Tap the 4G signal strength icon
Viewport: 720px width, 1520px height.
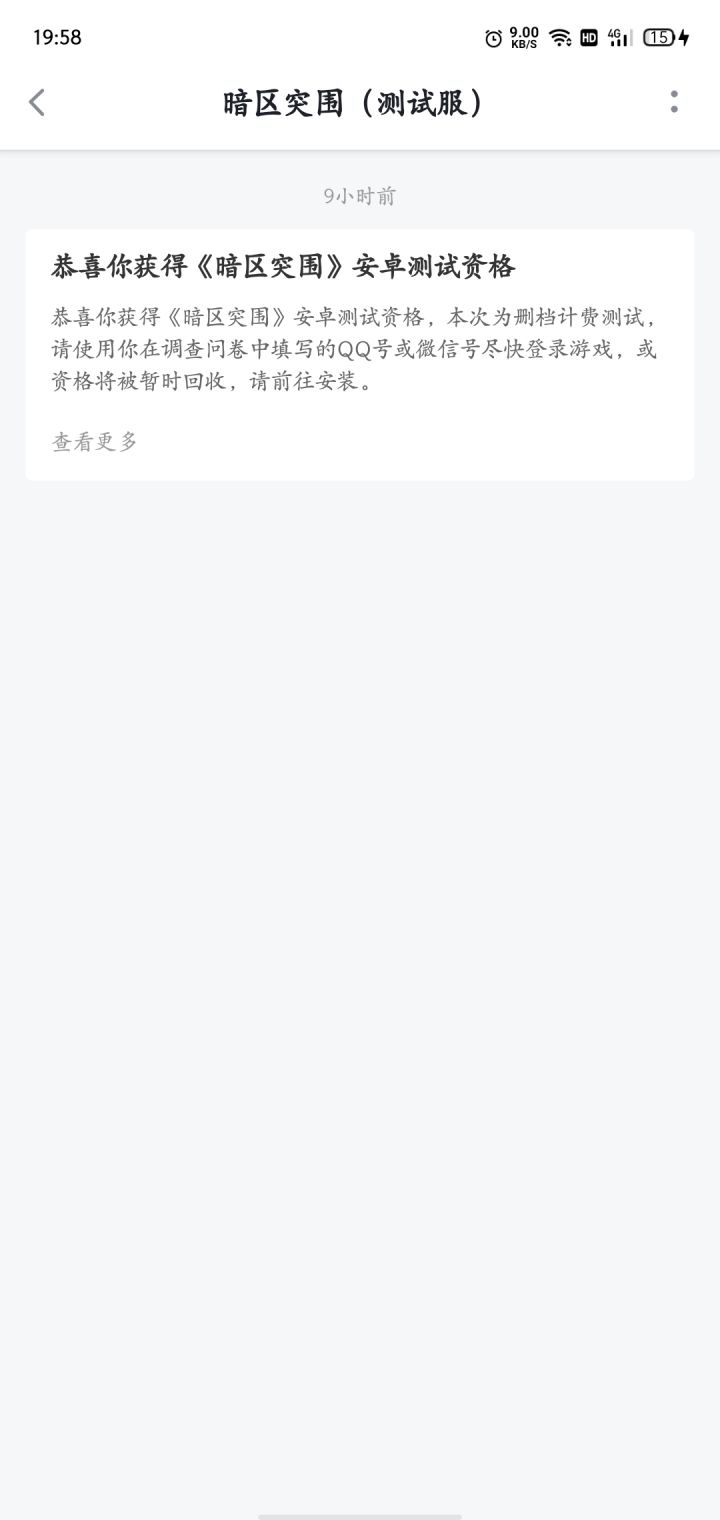pyautogui.click(x=617, y=38)
